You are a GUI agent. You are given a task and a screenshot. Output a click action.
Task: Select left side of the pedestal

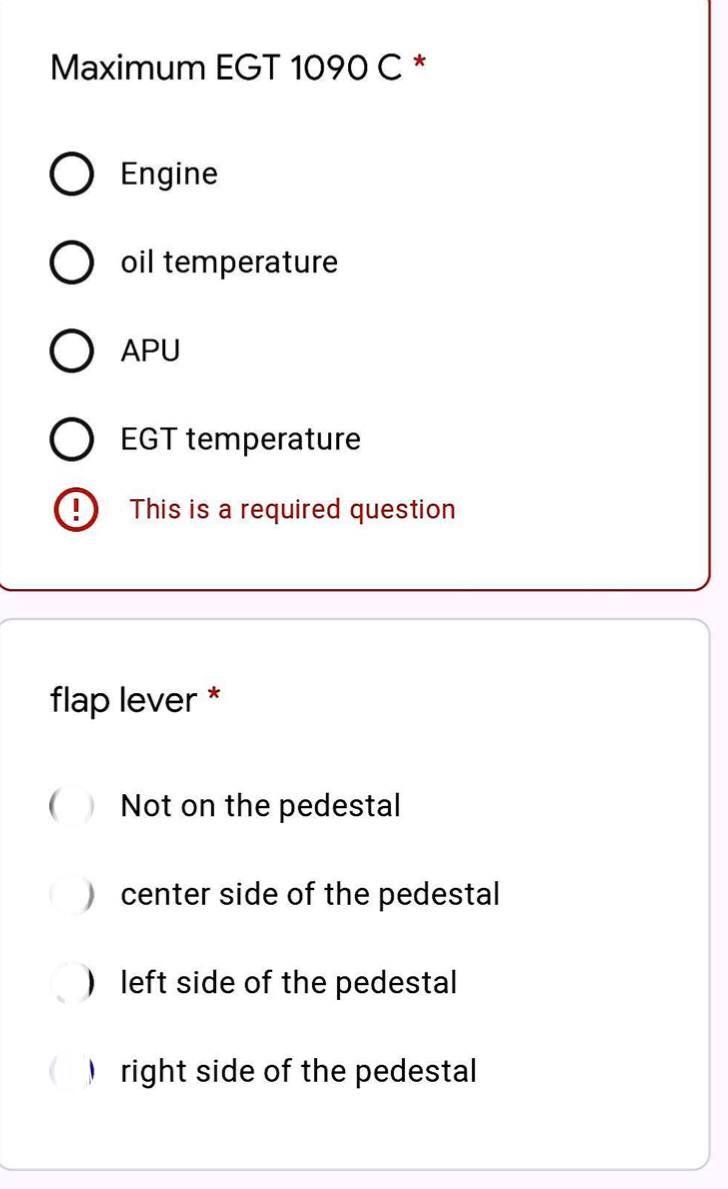[x=71, y=982]
